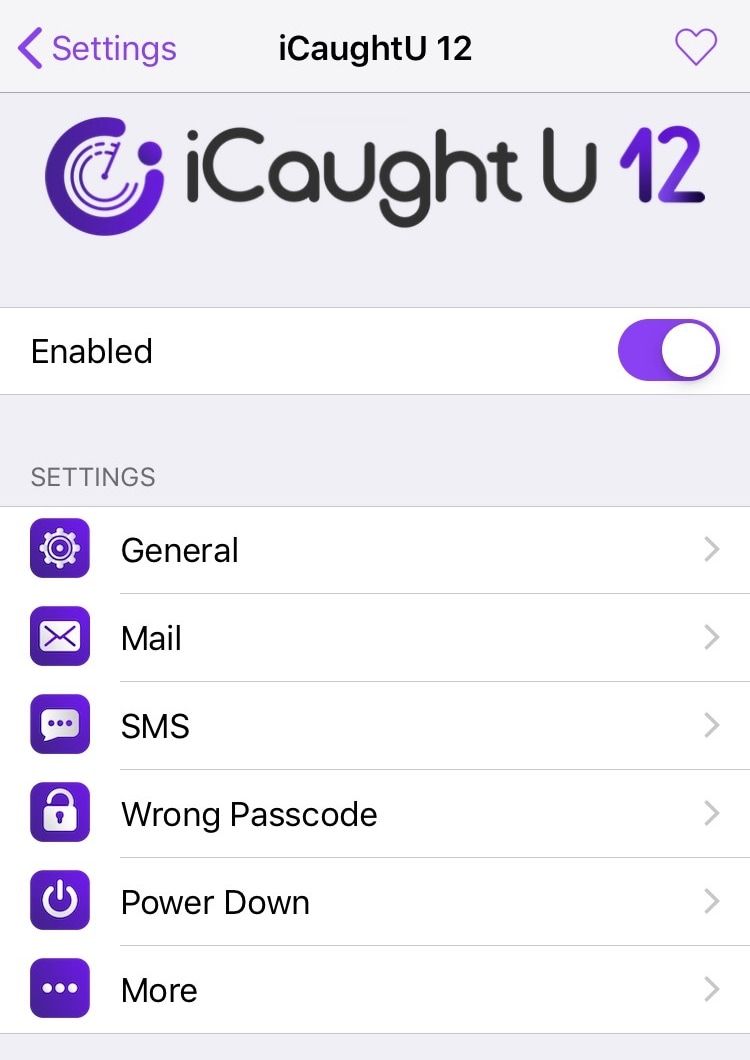The height and width of the screenshot is (1060, 750).
Task: Go back to Settings
Action: pos(98,48)
